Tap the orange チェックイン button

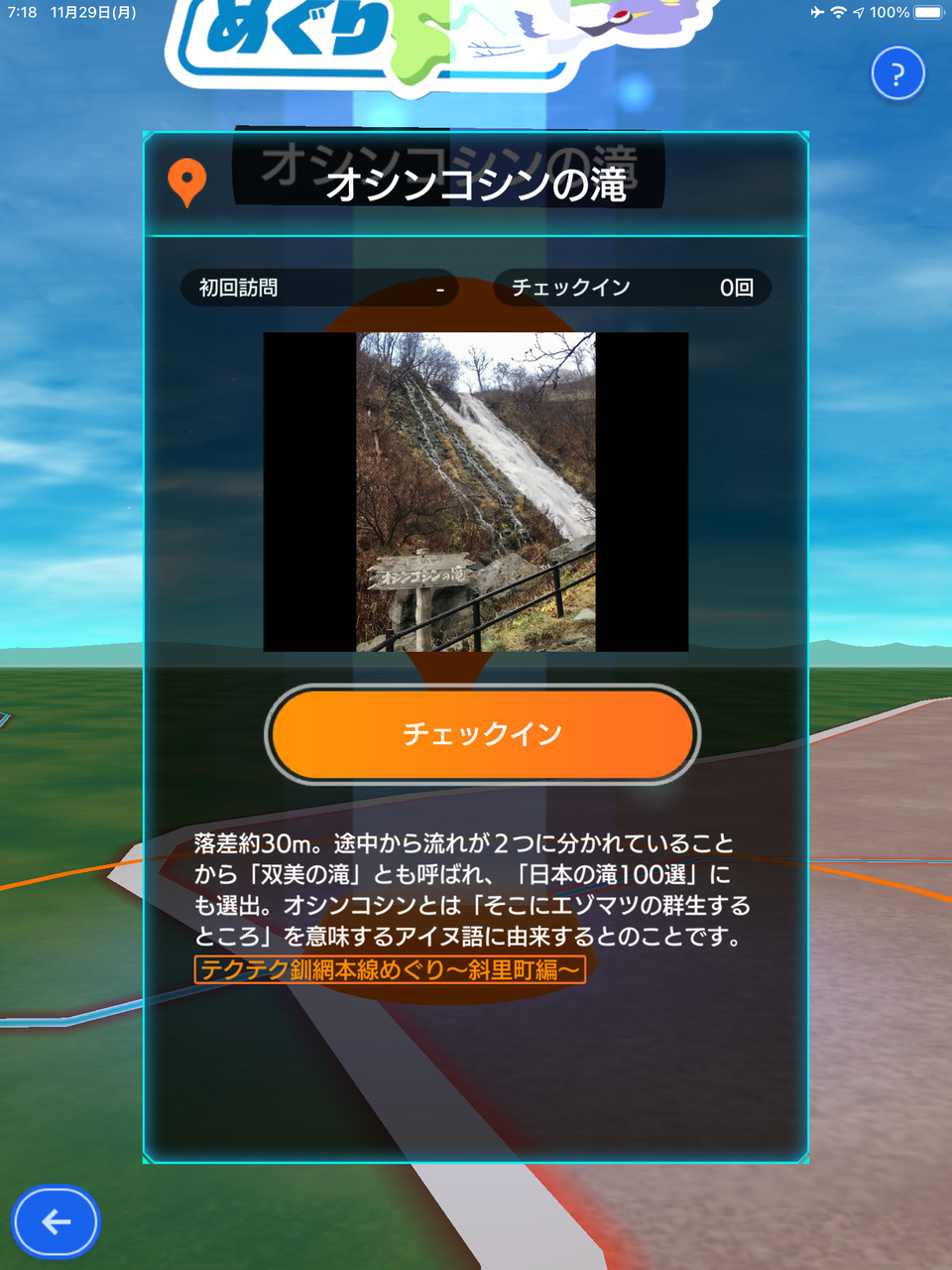[x=482, y=734]
